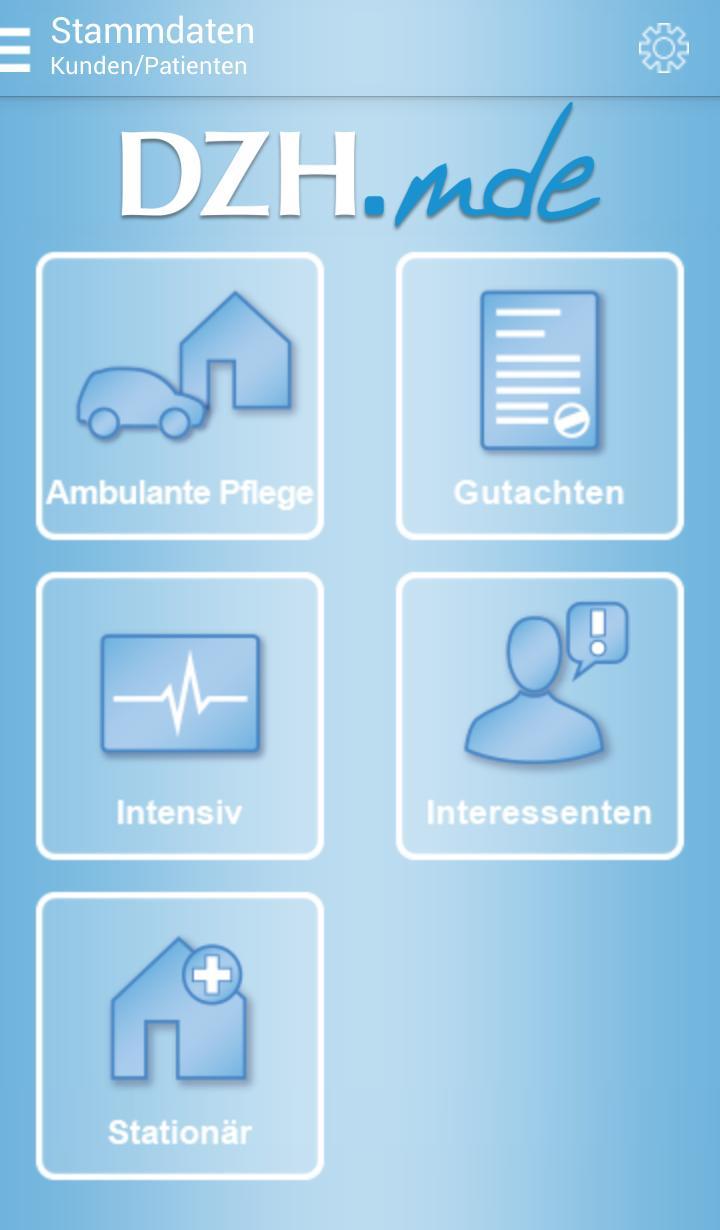Click the Ambulante Pflege label text

180,491
